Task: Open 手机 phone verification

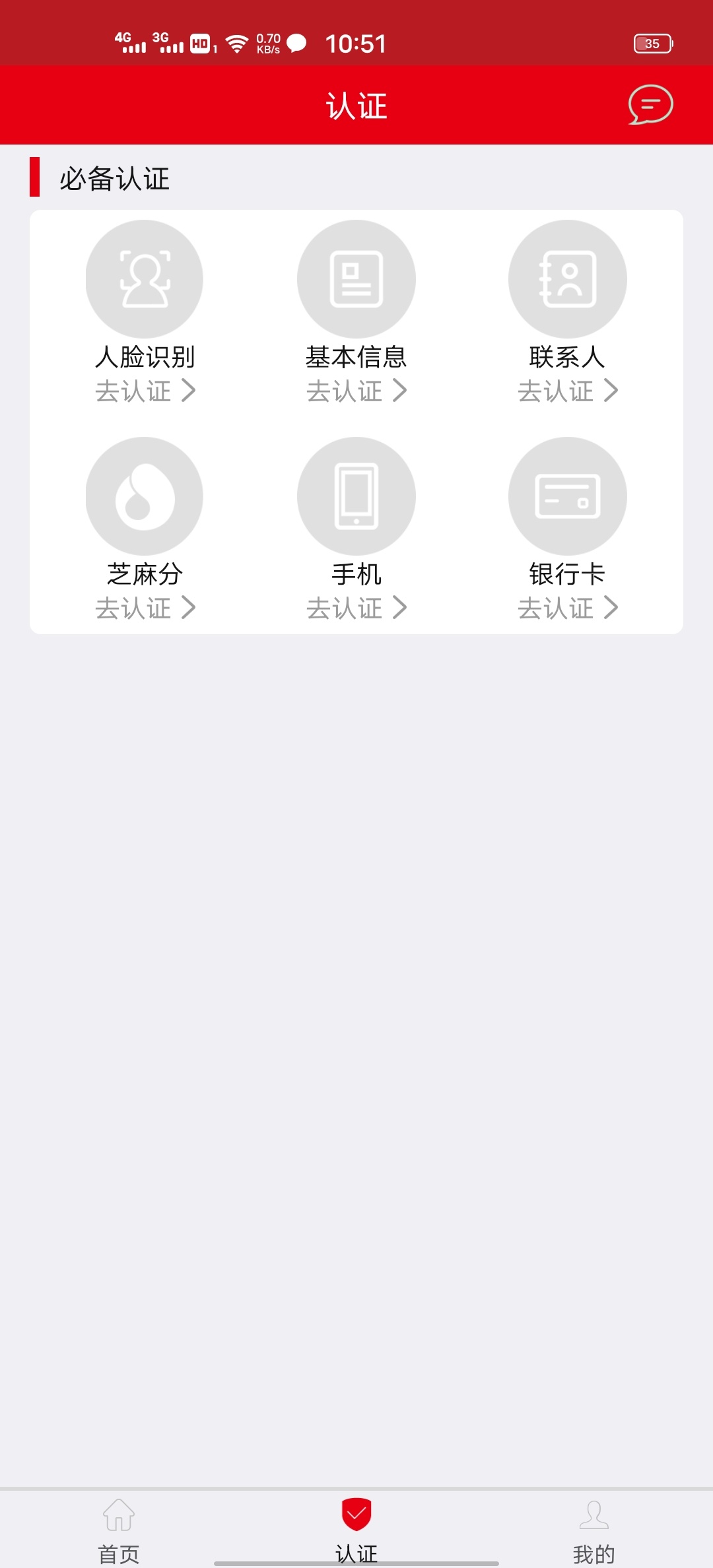Action: point(356,529)
